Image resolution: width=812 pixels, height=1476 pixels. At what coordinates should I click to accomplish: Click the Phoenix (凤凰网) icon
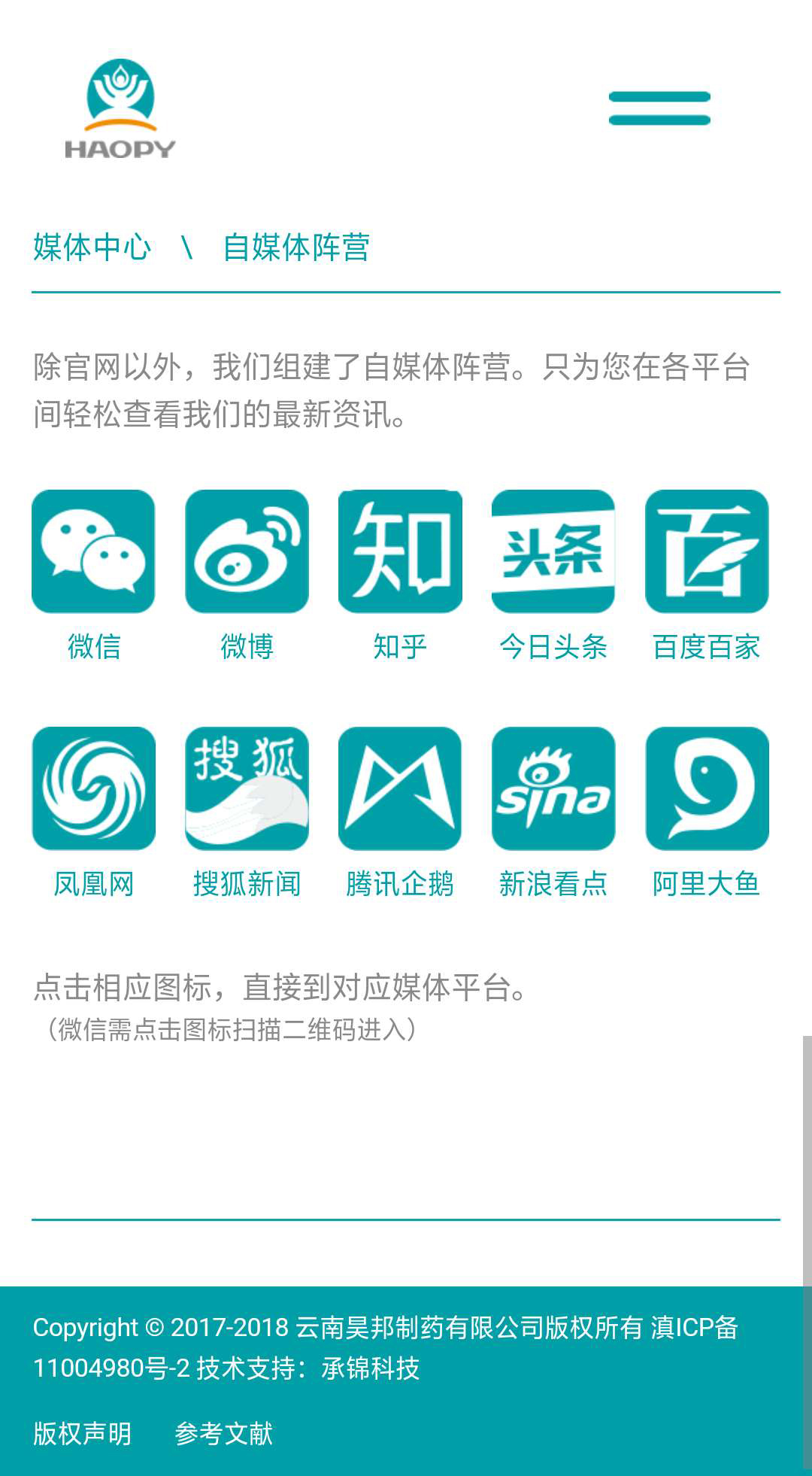pos(92,788)
